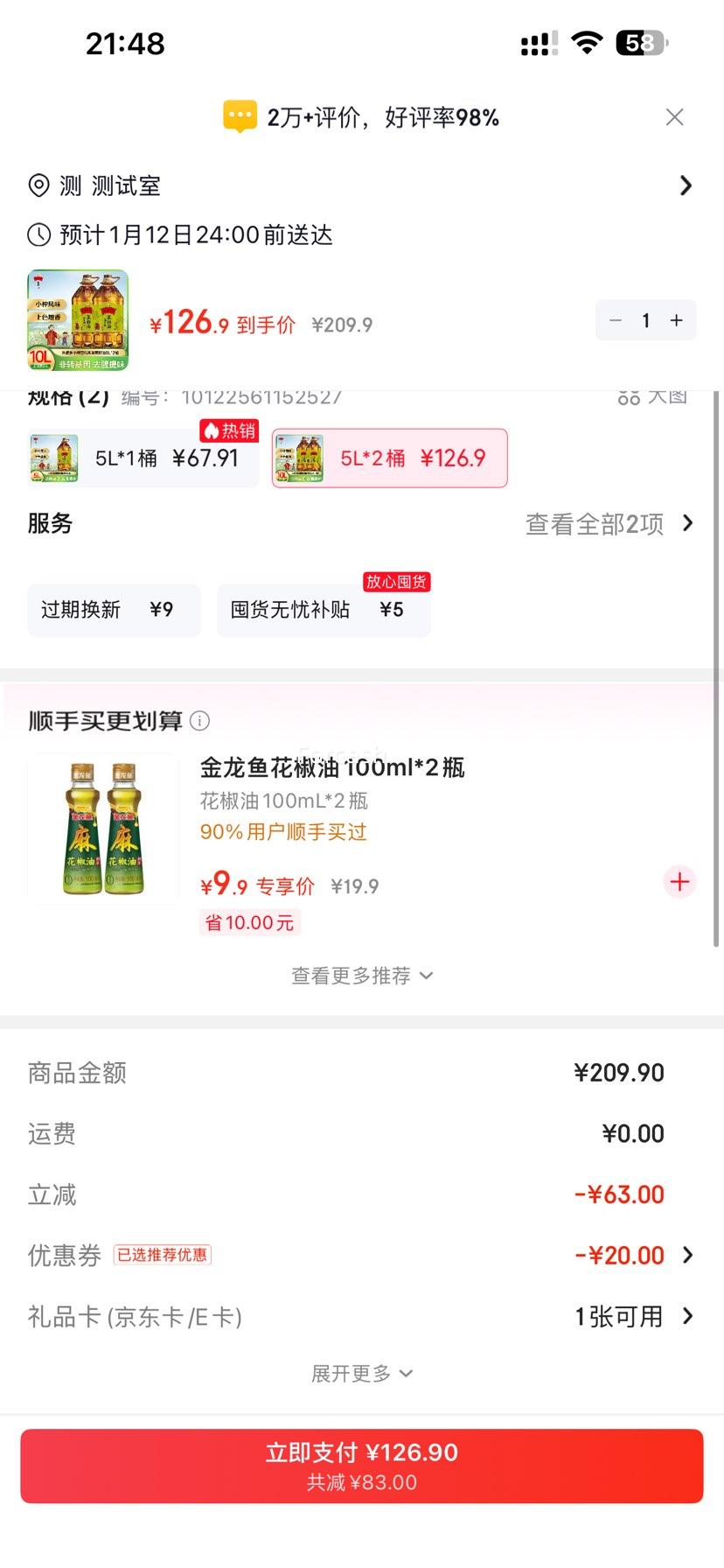724x1568 pixels.
Task: Expand 查看更多推荐 recommendations
Action: 362,975
